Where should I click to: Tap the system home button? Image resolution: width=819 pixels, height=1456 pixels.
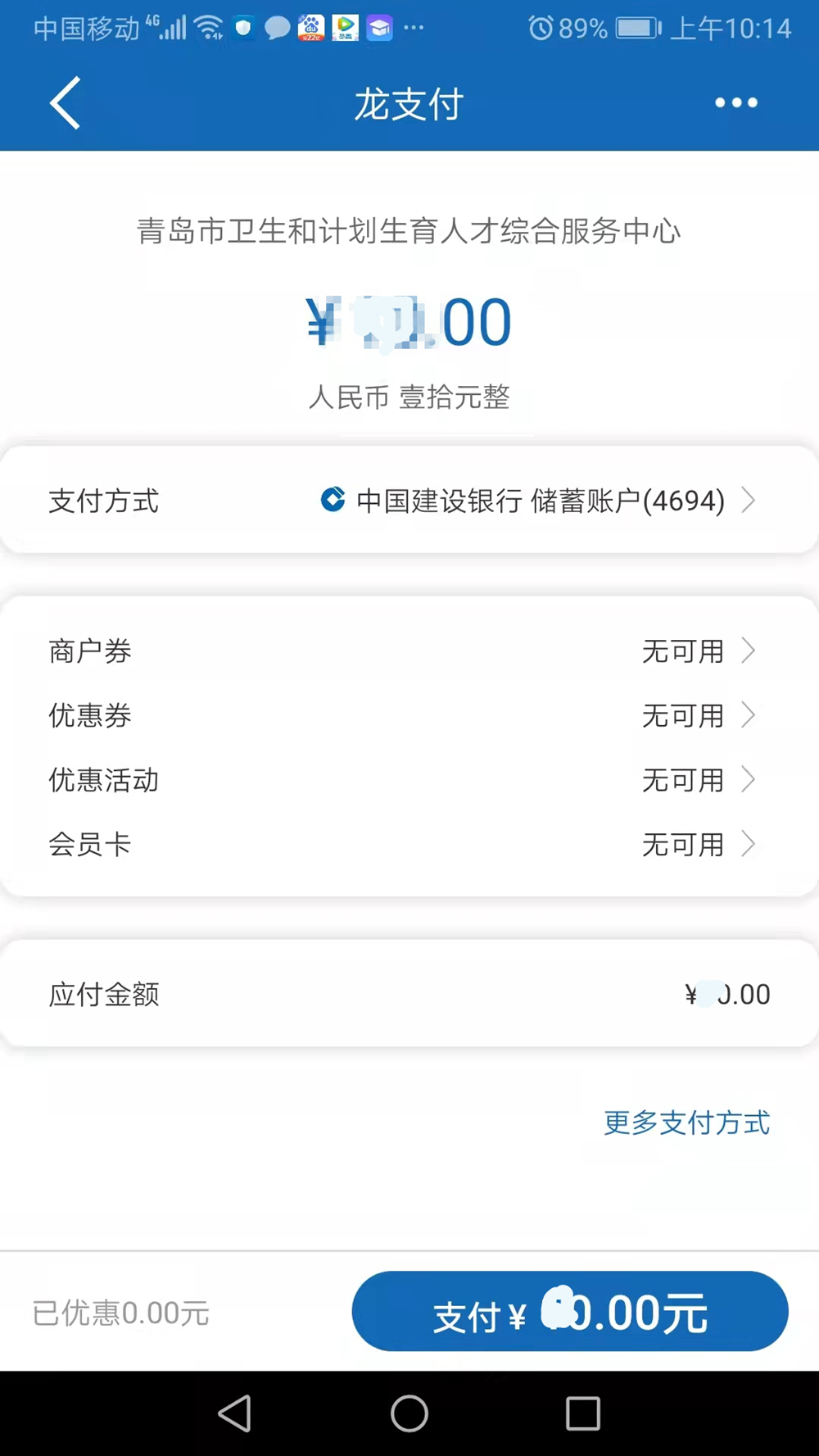pyautogui.click(x=409, y=1413)
